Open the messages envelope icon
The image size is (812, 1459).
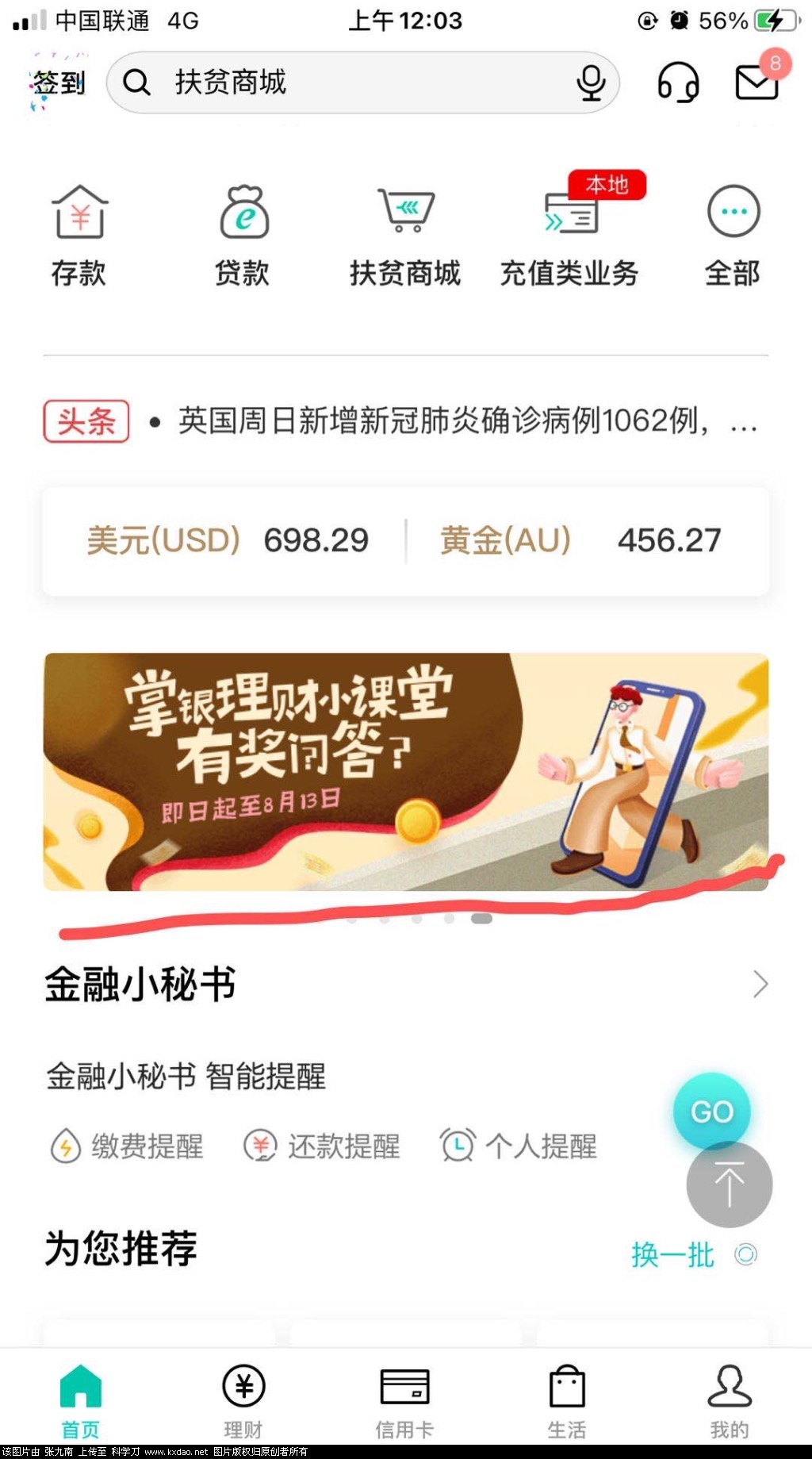coord(757,81)
